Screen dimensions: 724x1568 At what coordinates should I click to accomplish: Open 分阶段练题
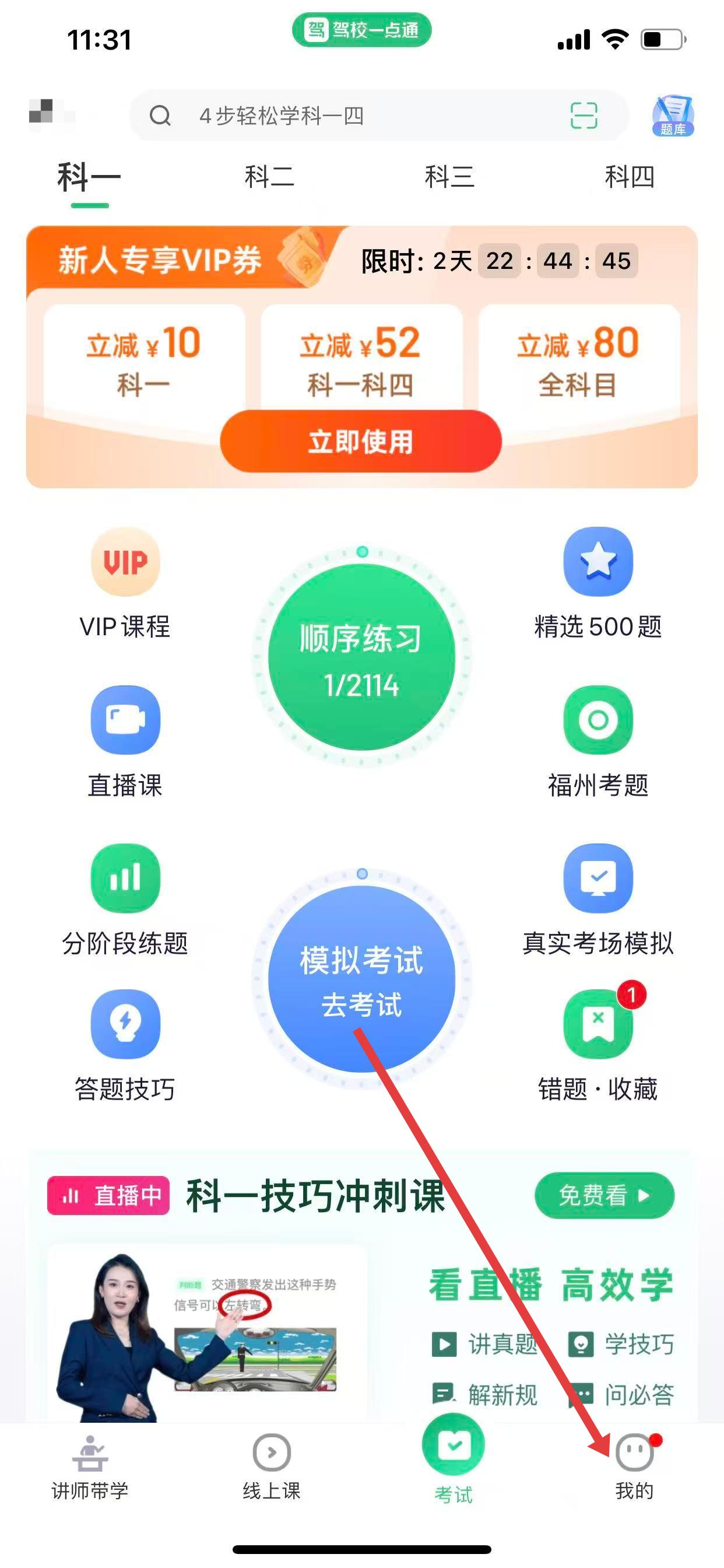125,898
